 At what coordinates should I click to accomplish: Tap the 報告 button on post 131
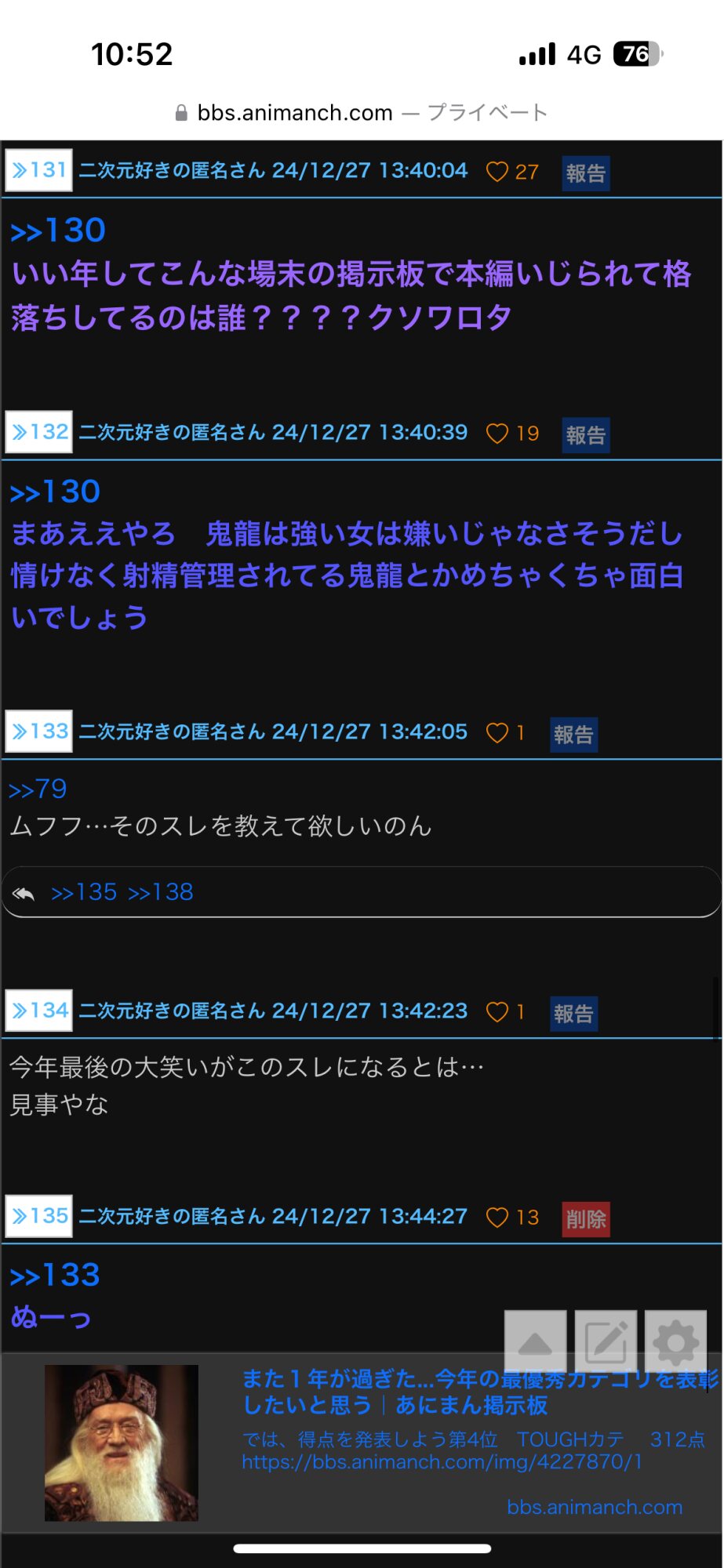point(585,173)
